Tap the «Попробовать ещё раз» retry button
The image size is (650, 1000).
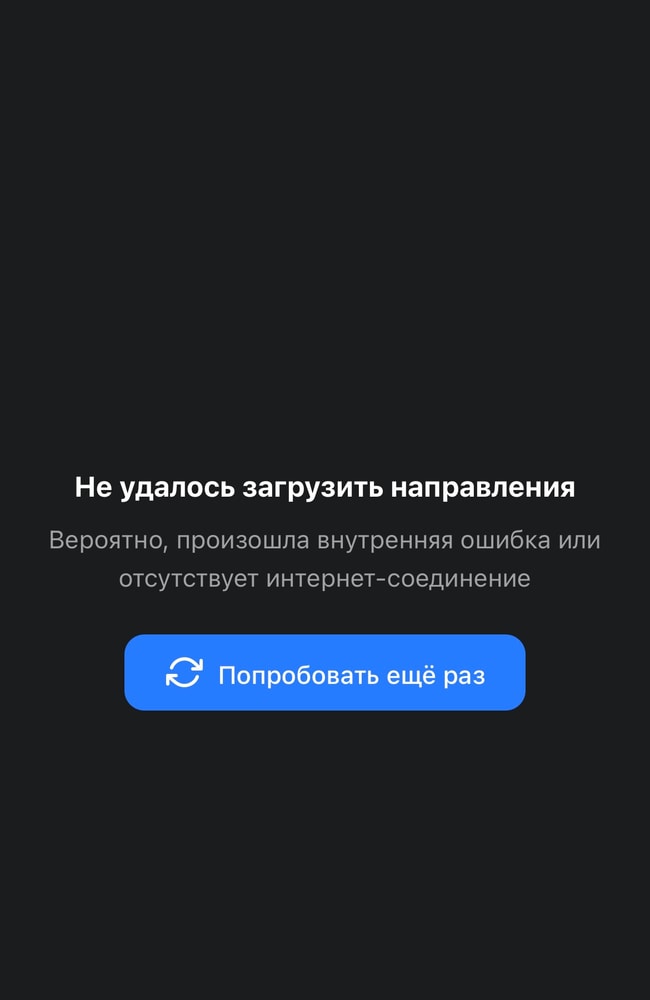click(325, 673)
